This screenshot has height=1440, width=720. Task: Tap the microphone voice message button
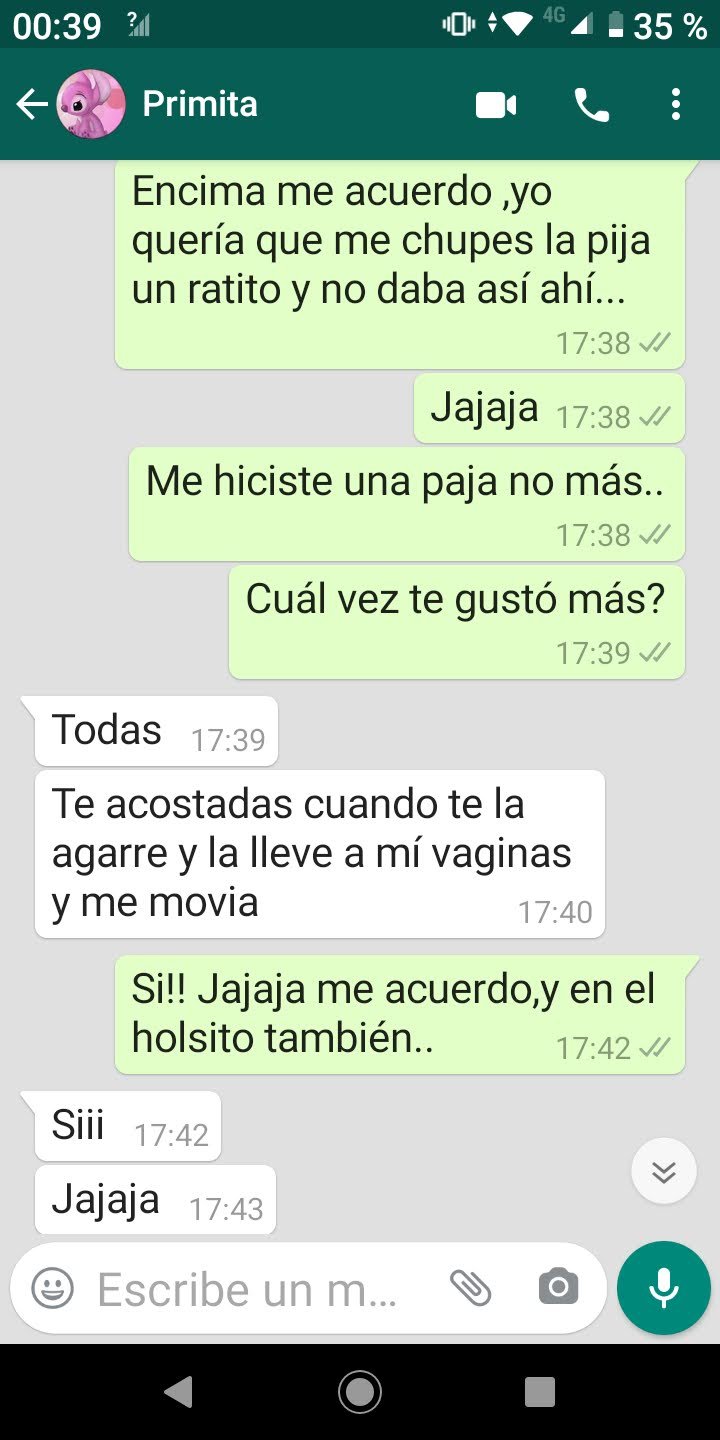(x=664, y=1288)
